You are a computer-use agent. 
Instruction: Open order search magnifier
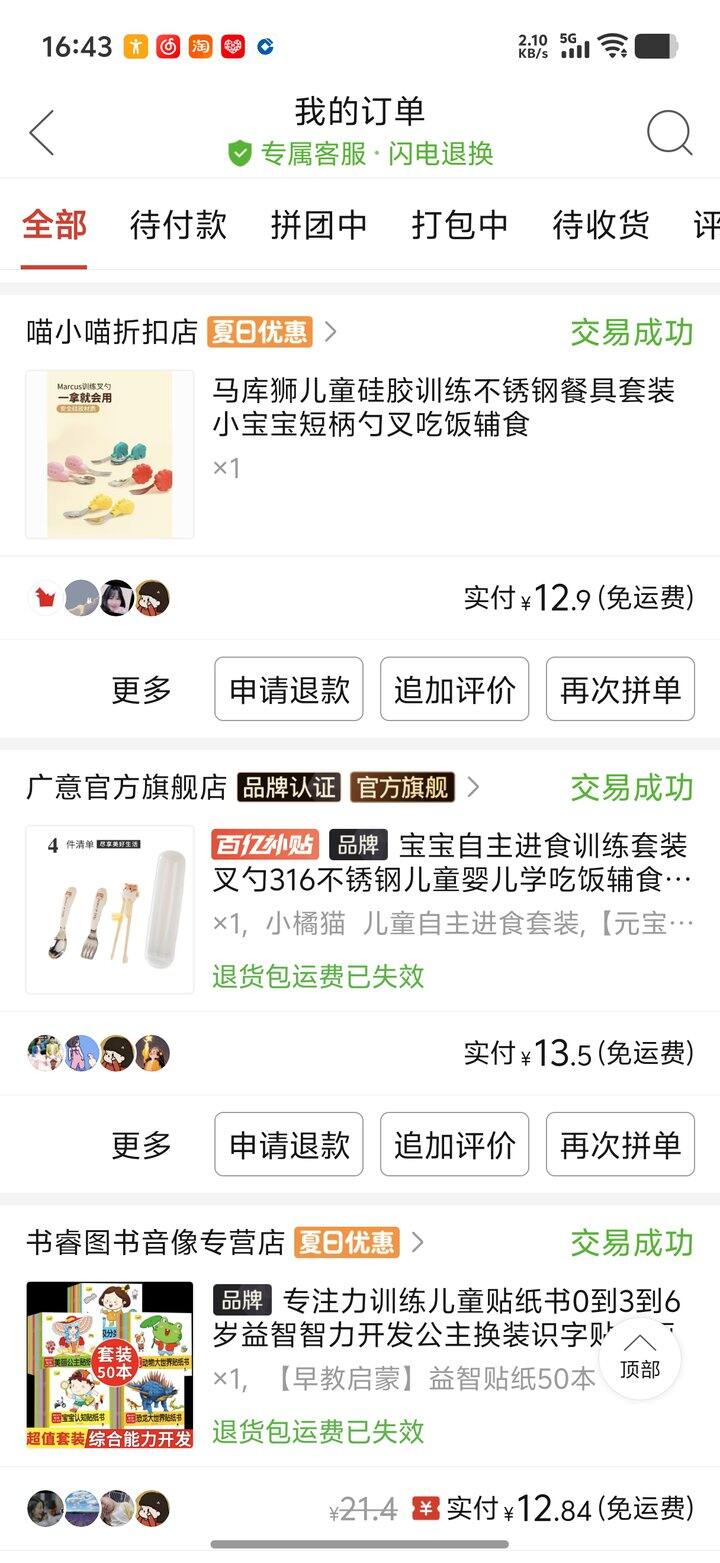pos(668,132)
